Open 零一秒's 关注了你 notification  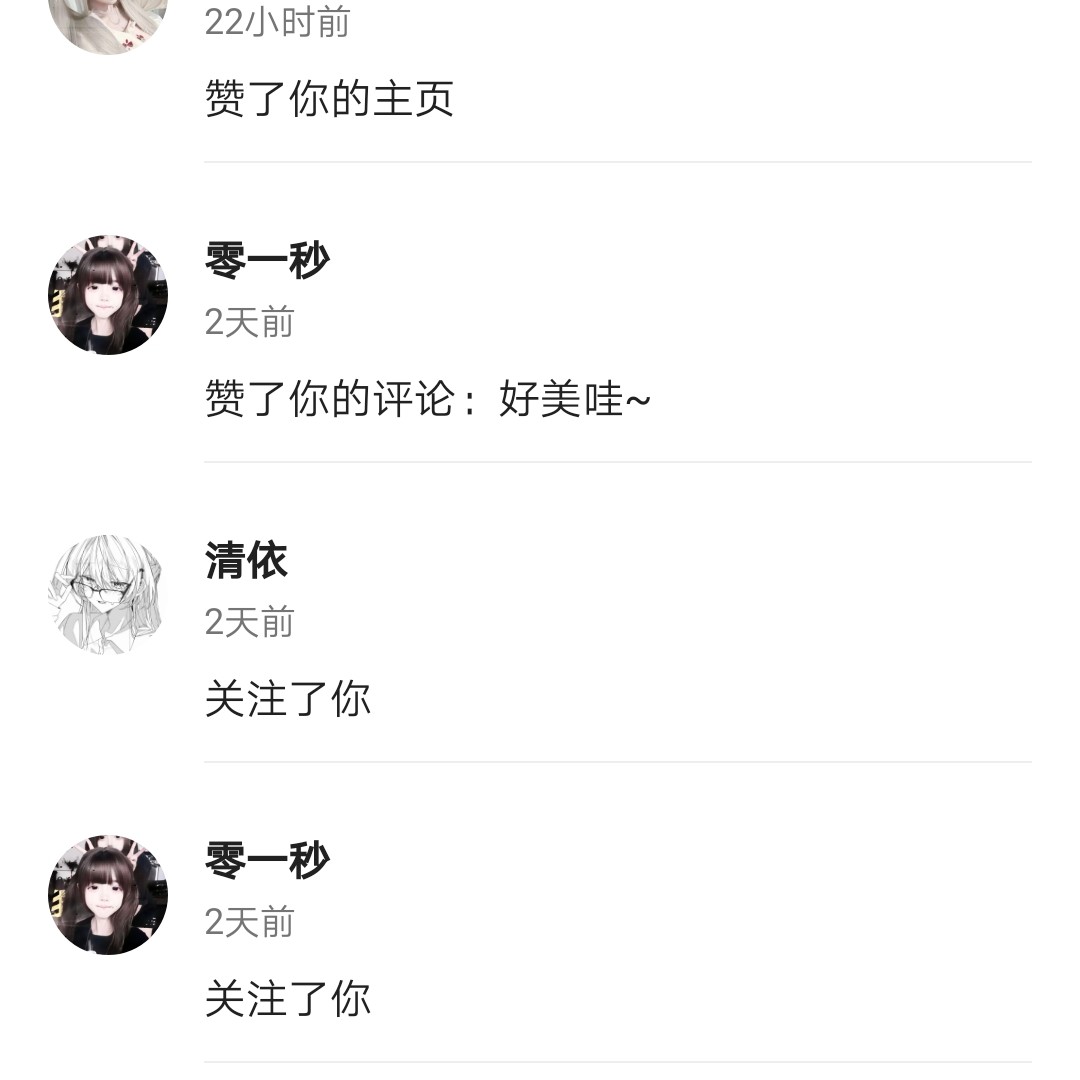point(288,999)
